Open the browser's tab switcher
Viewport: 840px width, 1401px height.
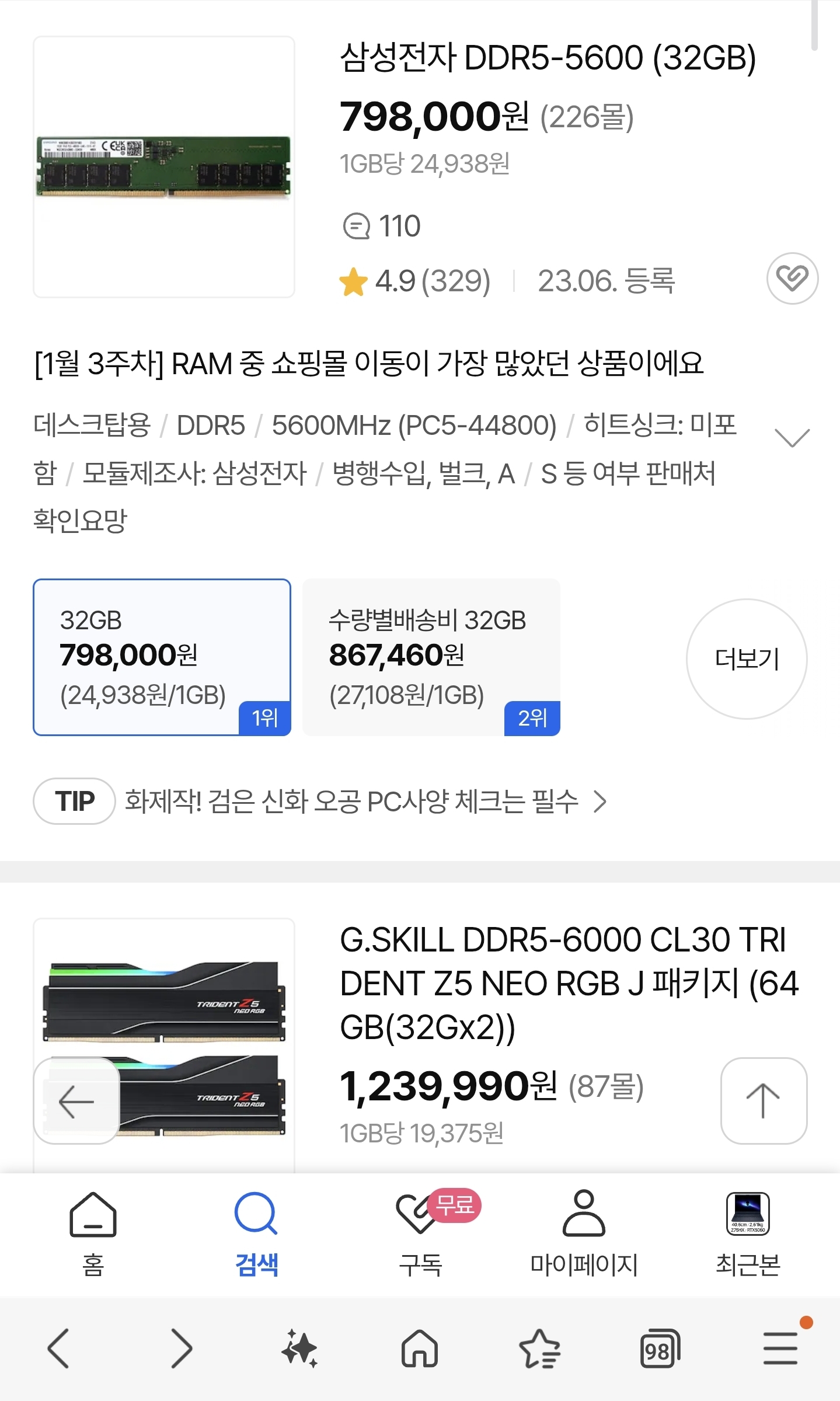pyautogui.click(x=660, y=1348)
